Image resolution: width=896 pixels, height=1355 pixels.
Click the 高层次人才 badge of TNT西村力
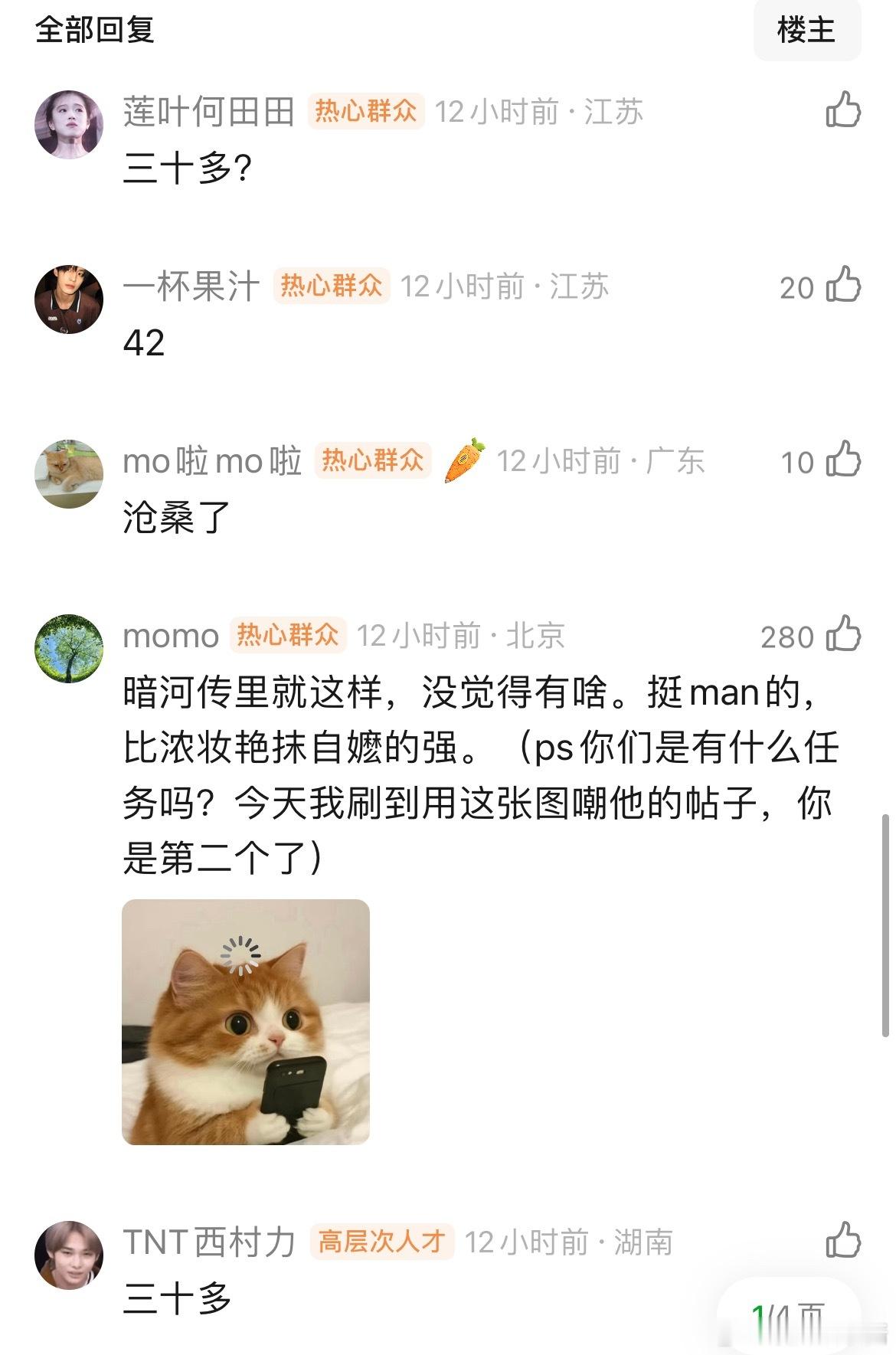pos(381,1242)
